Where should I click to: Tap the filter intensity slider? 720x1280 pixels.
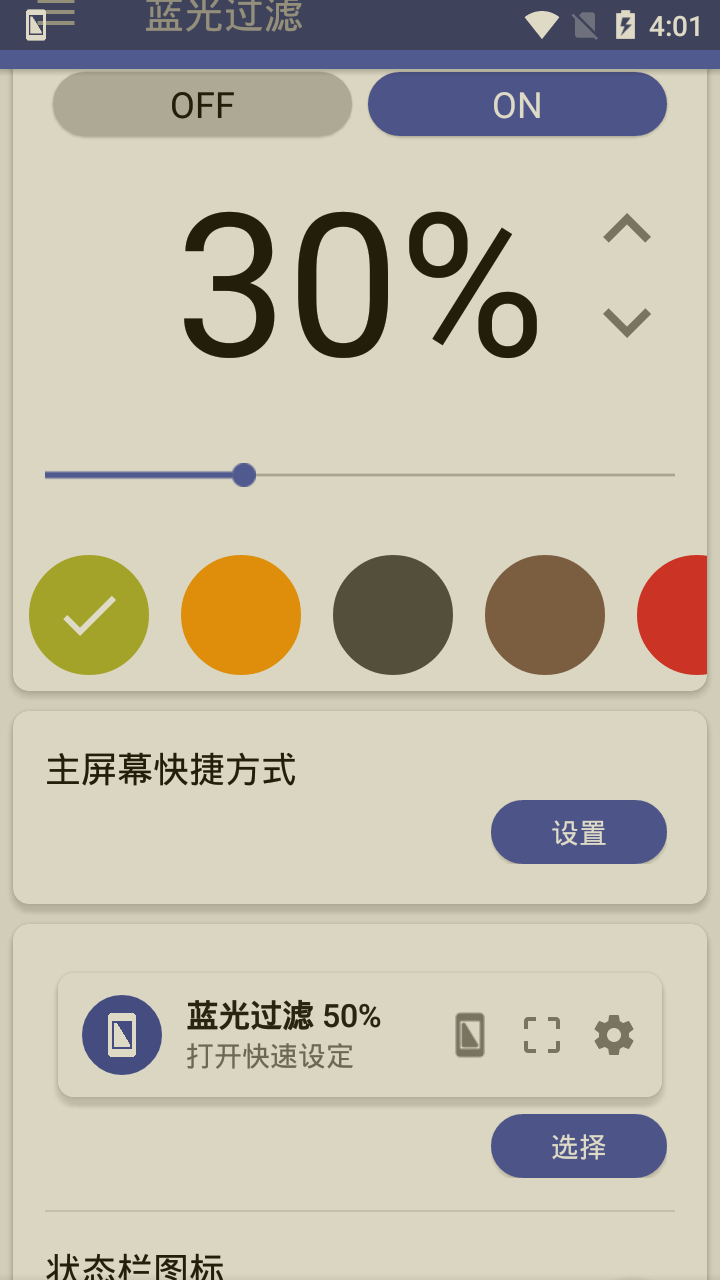360,475
